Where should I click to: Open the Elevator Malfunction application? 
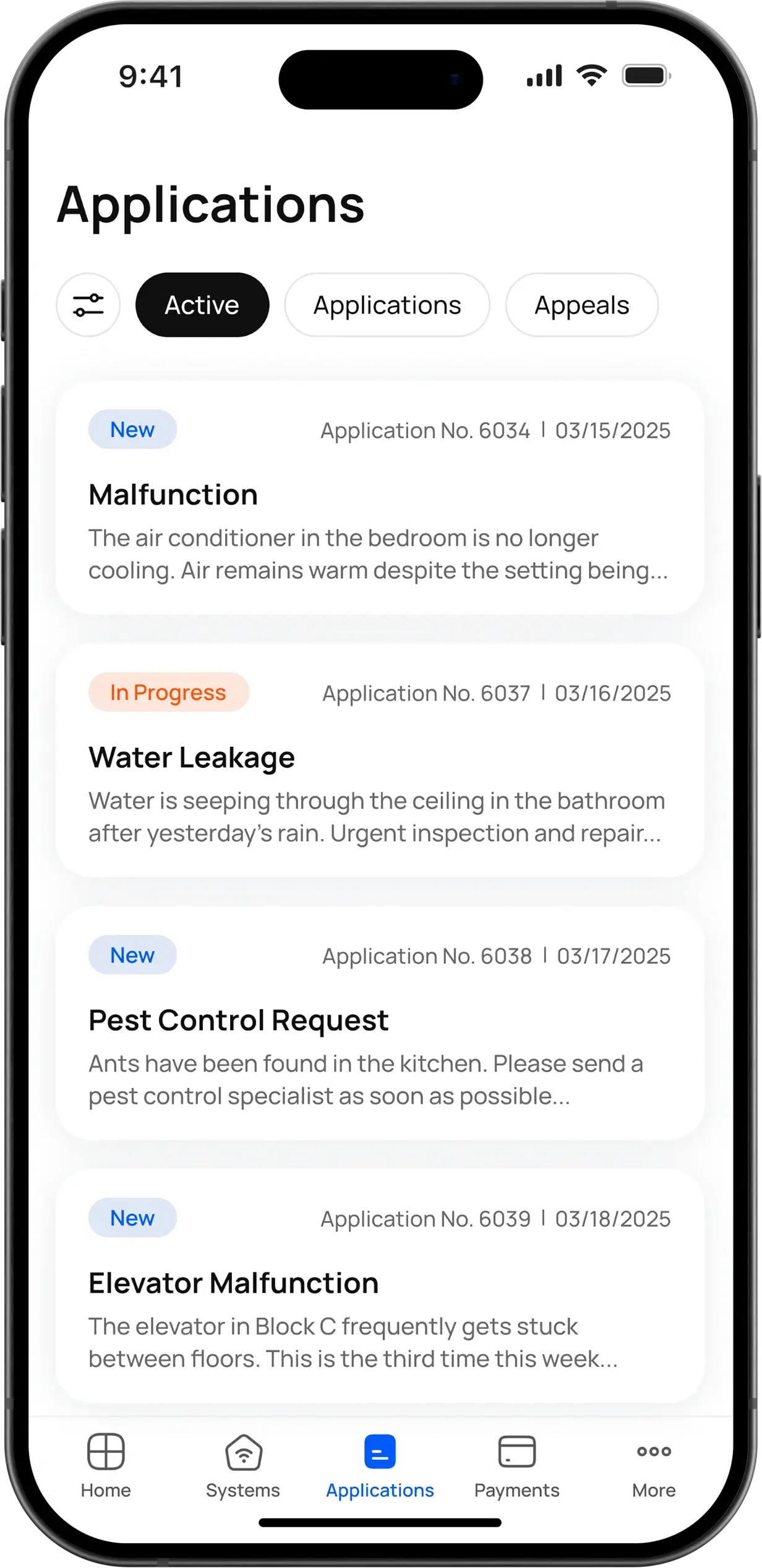[x=380, y=1286]
